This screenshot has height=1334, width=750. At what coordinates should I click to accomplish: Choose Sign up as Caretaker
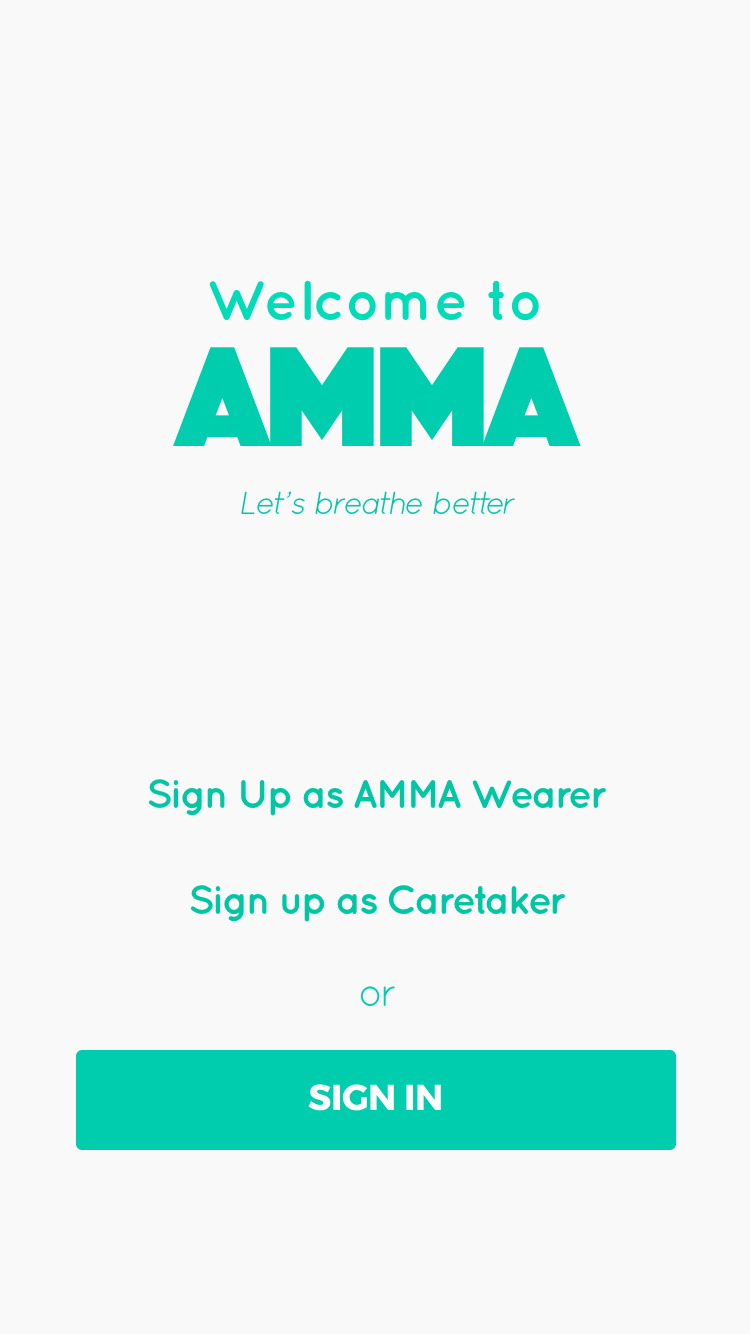(x=376, y=900)
